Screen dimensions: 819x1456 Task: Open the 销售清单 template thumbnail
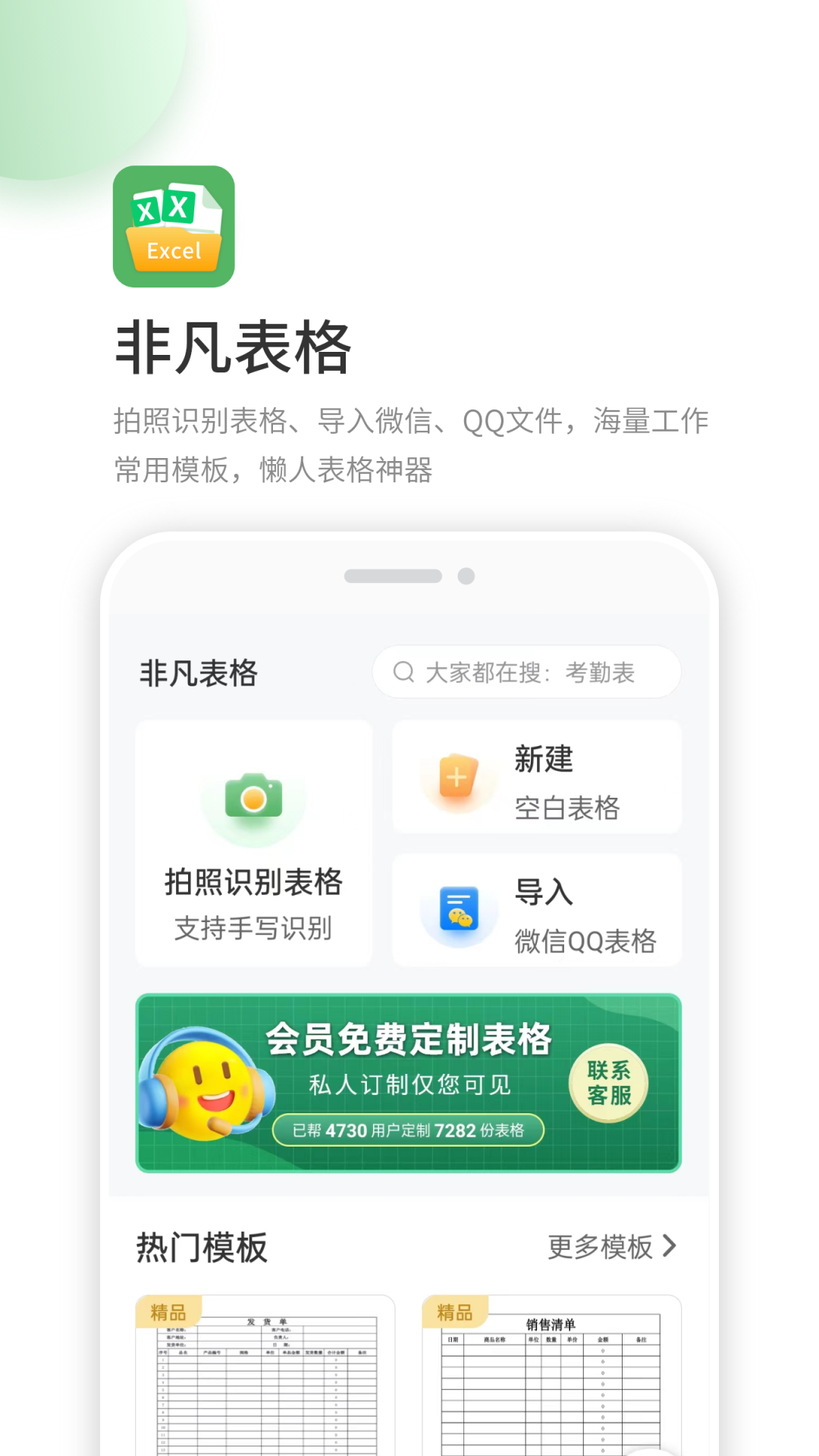click(551, 1380)
